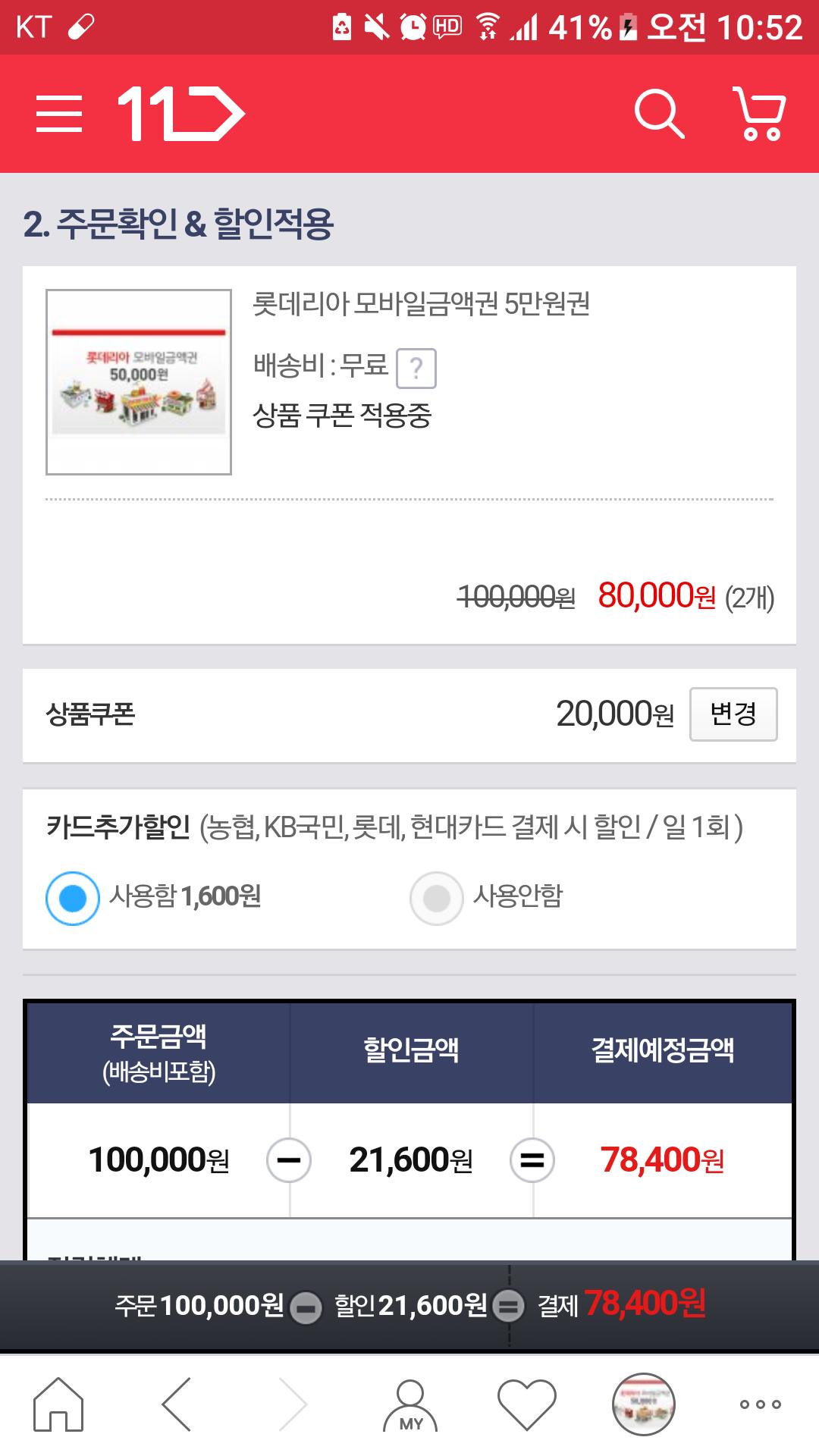This screenshot has width=819, height=1456.
Task: Open the 롯데리아 모바일금액권 product thumbnail
Action: pos(139,382)
